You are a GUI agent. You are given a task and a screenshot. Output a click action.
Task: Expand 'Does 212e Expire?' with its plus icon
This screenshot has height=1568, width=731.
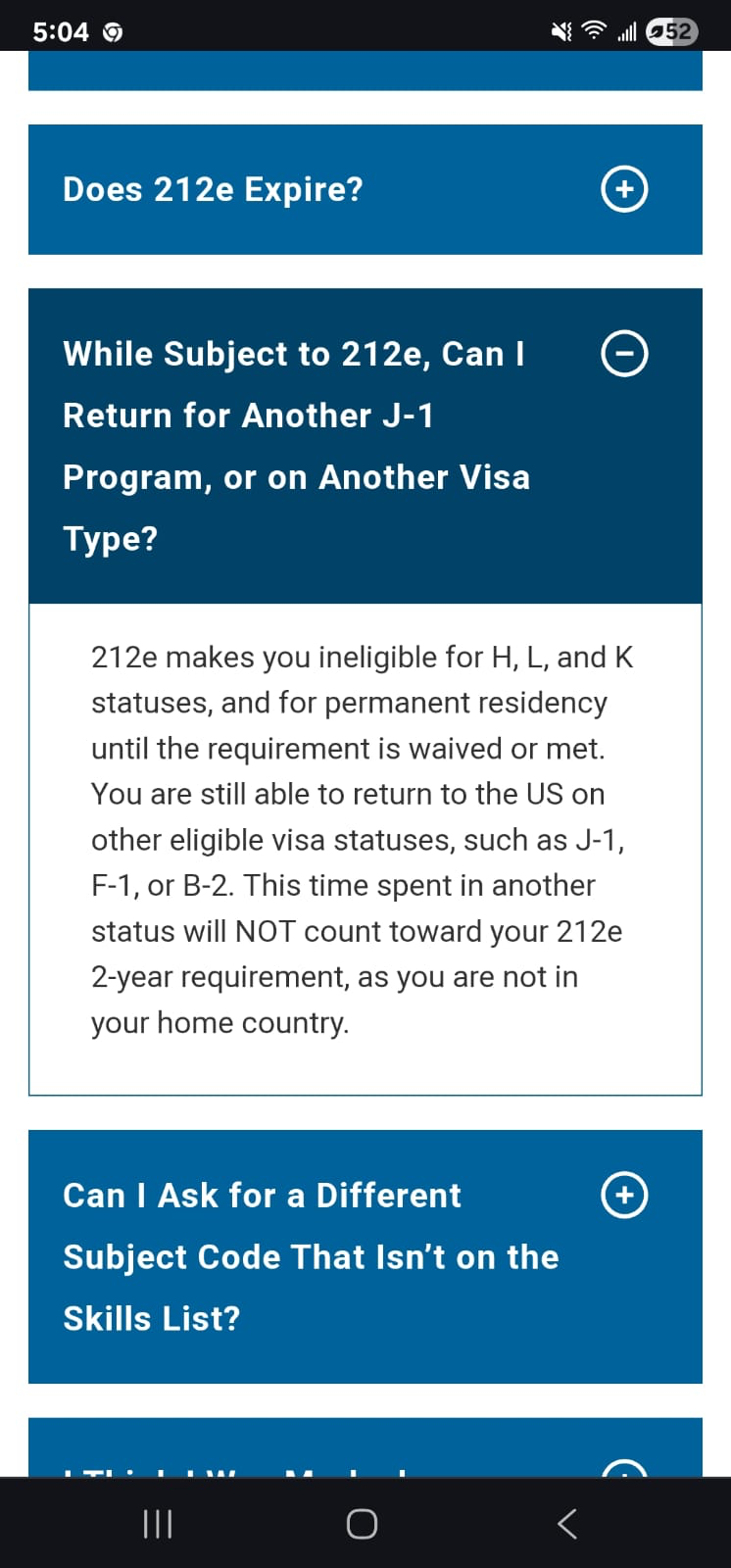(x=624, y=189)
